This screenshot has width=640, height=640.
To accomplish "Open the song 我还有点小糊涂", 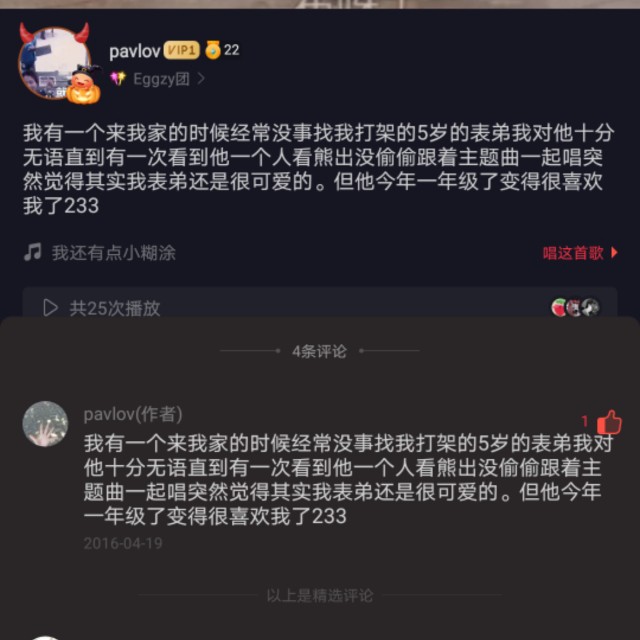I will pyautogui.click(x=113, y=253).
